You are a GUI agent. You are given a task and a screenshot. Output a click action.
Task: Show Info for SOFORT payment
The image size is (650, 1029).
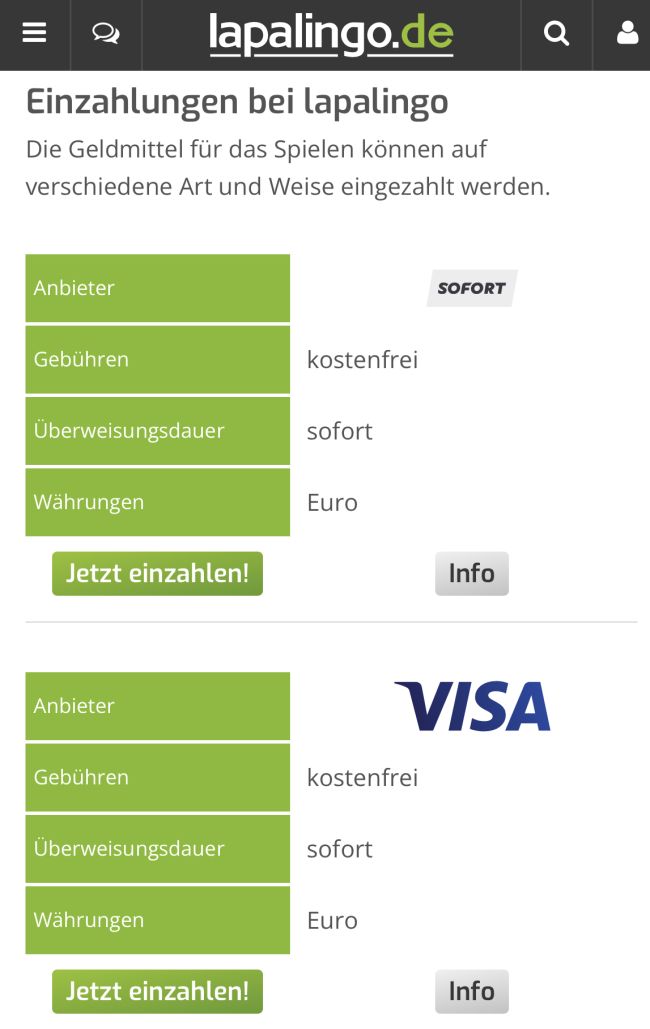pos(471,574)
